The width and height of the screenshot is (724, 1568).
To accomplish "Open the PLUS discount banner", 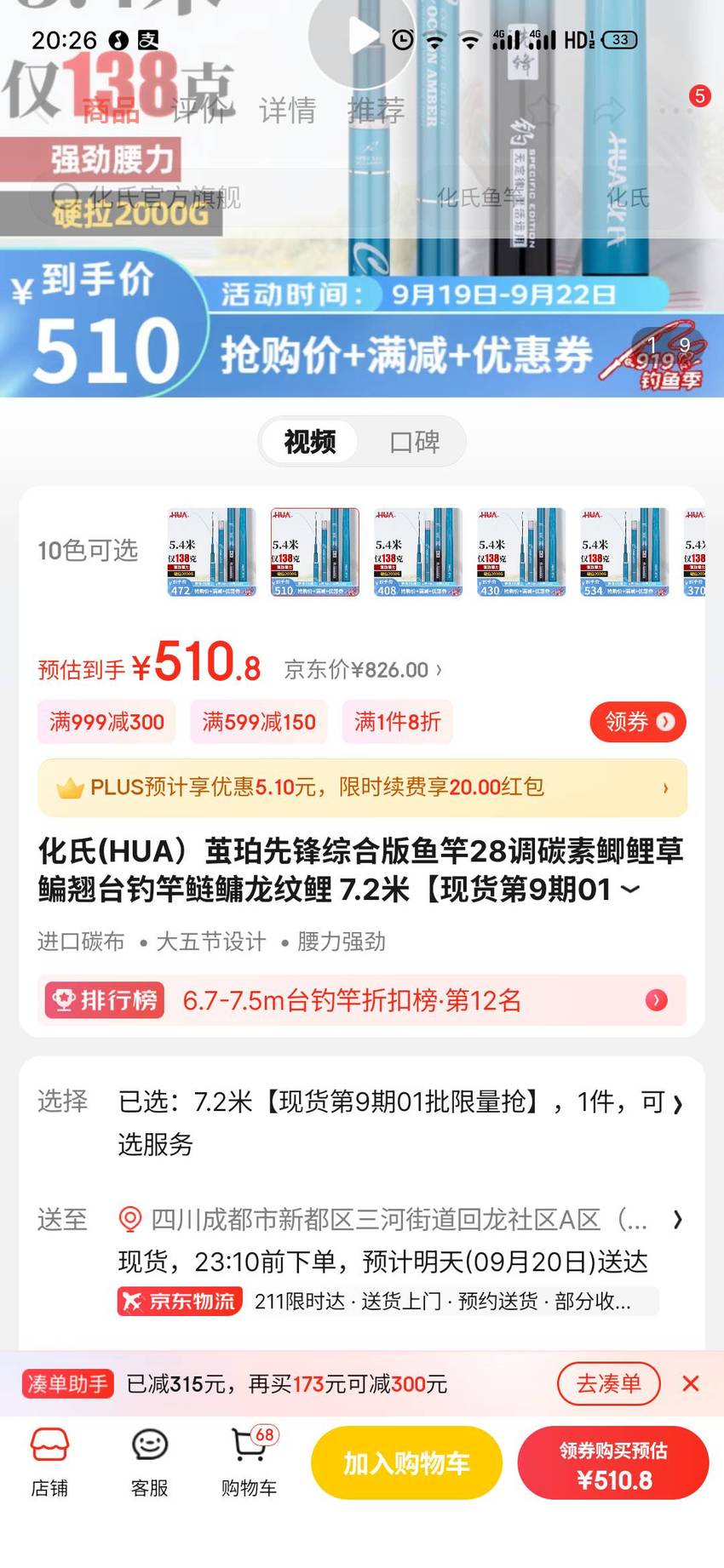I will [x=362, y=787].
